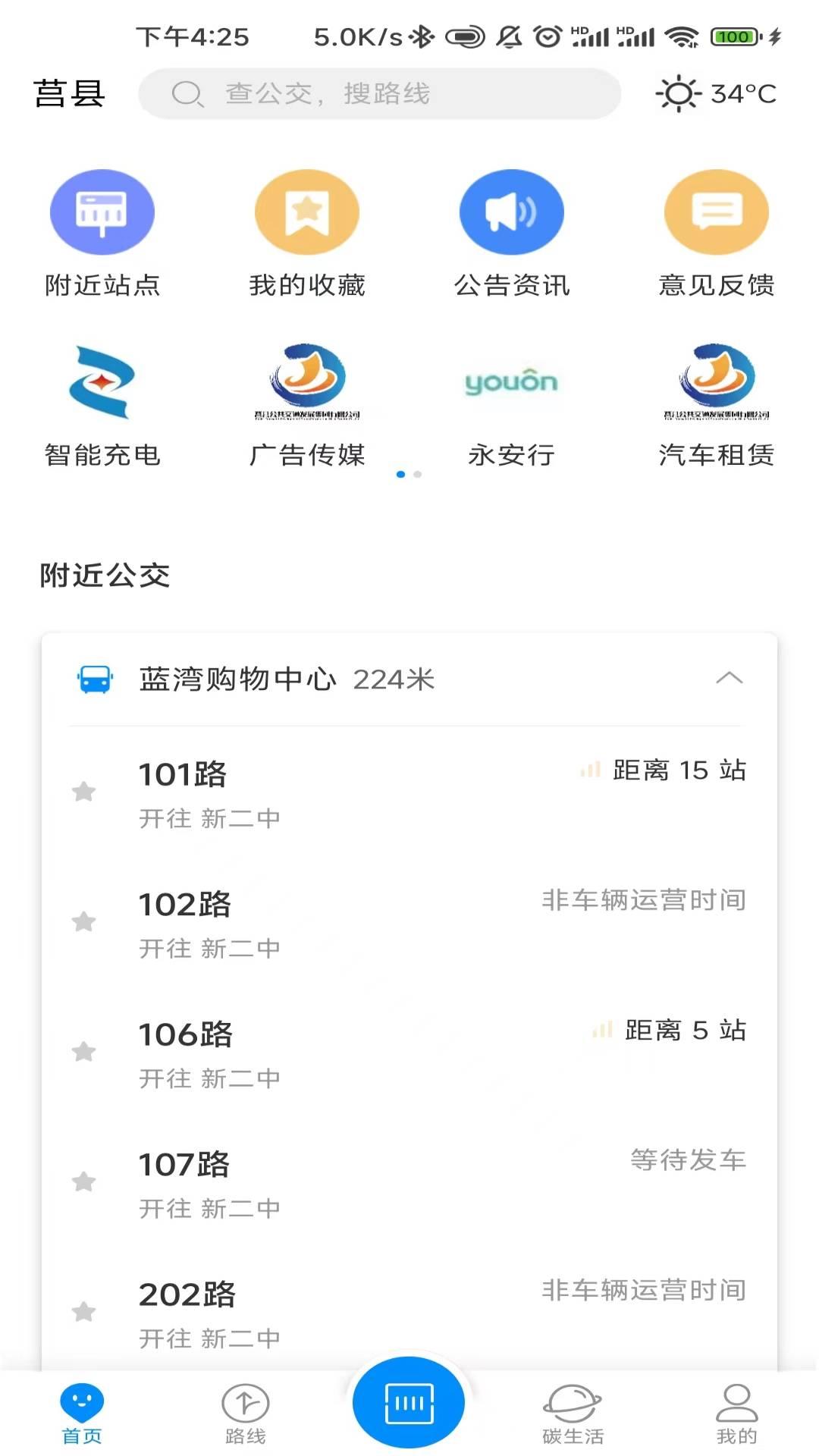Image resolution: width=819 pixels, height=1456 pixels.
Task: Open the 广告传媒 advertising media service
Action: tap(307, 402)
